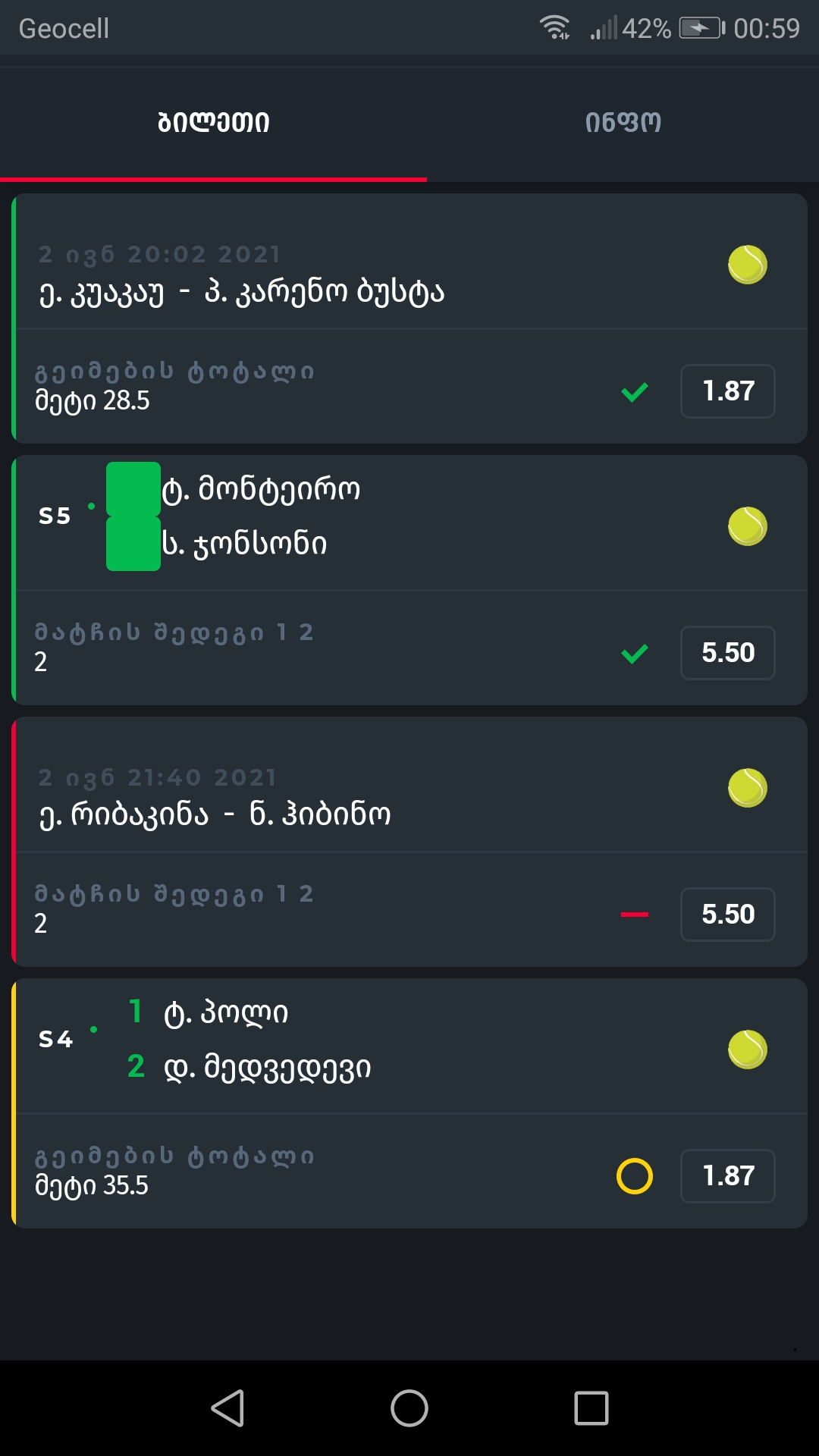The width and height of the screenshot is (819, 1456).
Task: Select the ბილეთი tab
Action: click(x=213, y=122)
